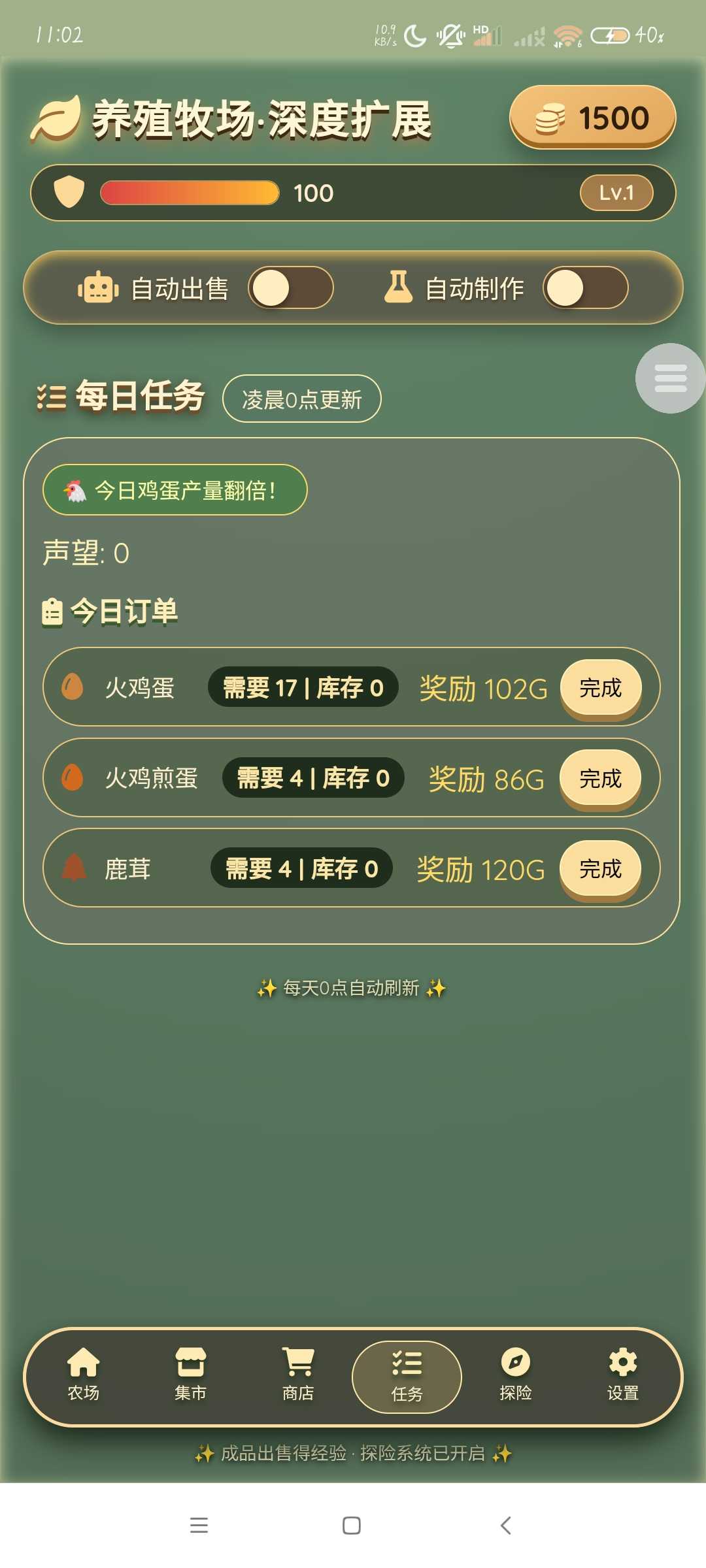The width and height of the screenshot is (706, 1568).
Task: Open the 集市 tab
Action: (x=190, y=1376)
